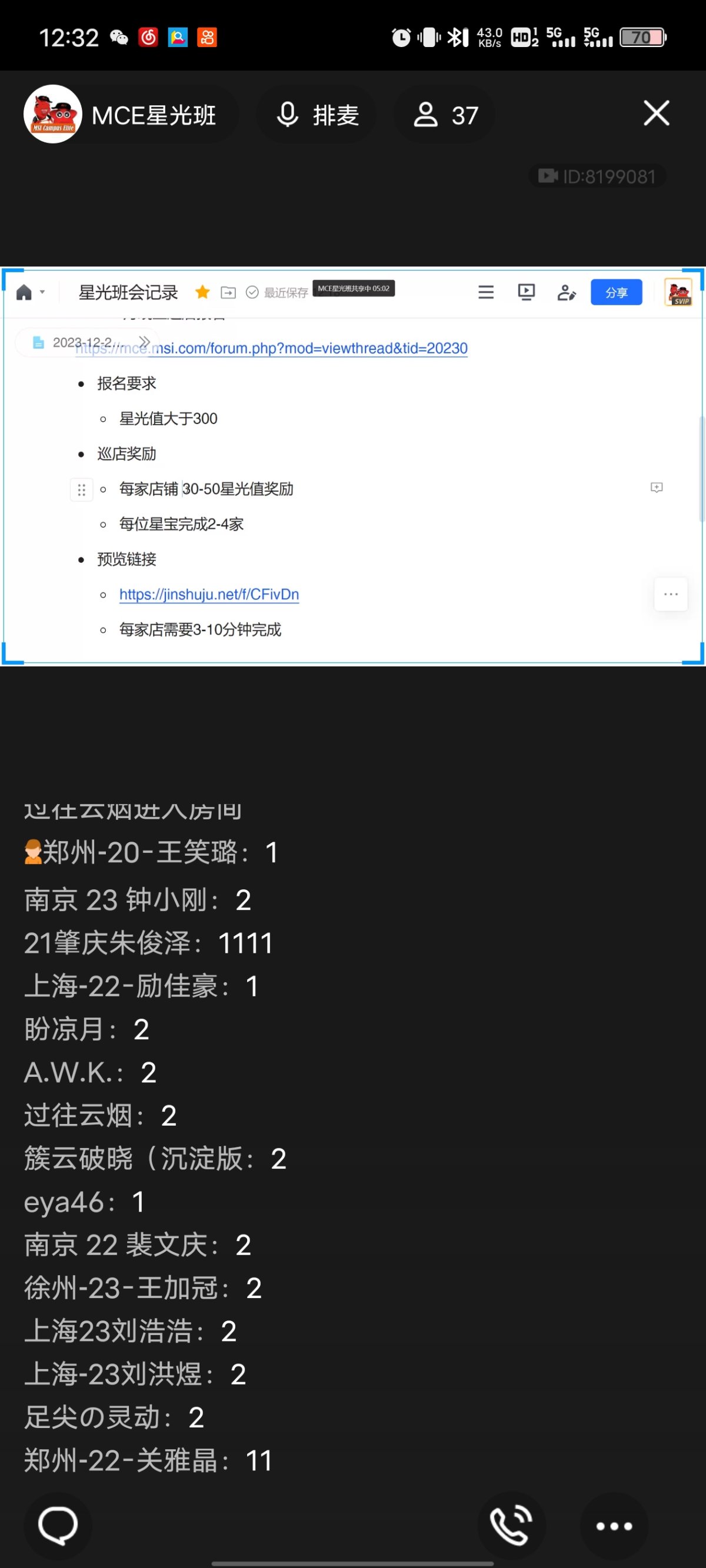Open the chat message bubble
Image resolution: width=706 pixels, height=1568 pixels.
pos(58,1526)
